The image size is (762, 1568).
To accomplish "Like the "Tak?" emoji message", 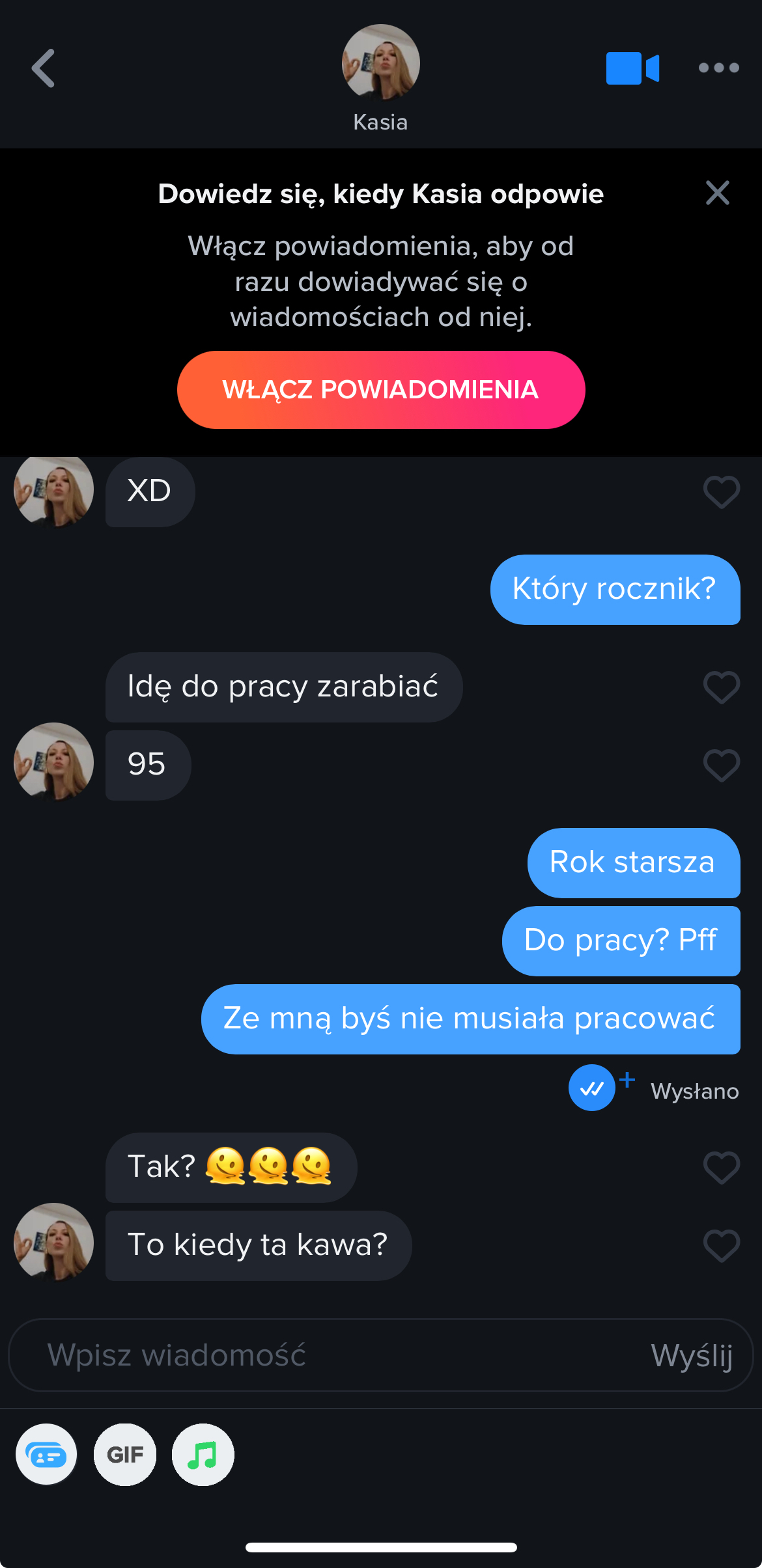I will [722, 1168].
